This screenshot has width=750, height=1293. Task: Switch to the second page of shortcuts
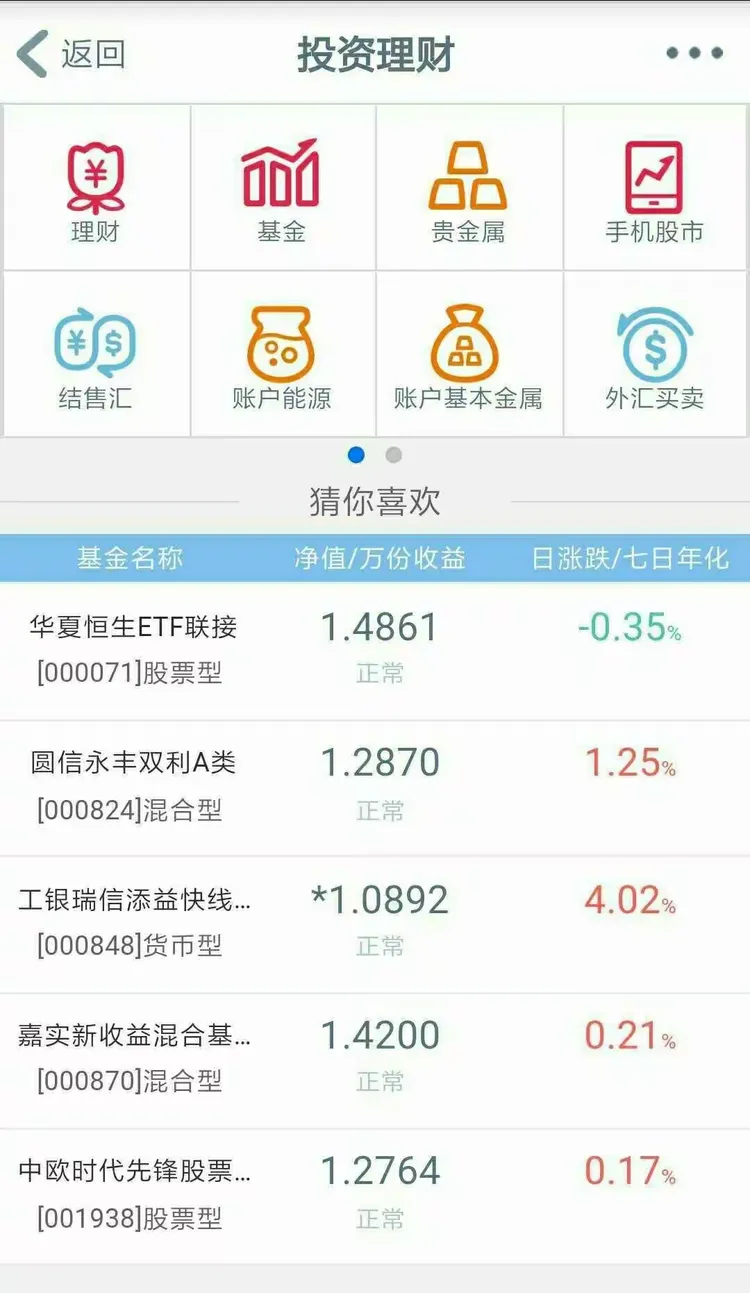tap(393, 455)
